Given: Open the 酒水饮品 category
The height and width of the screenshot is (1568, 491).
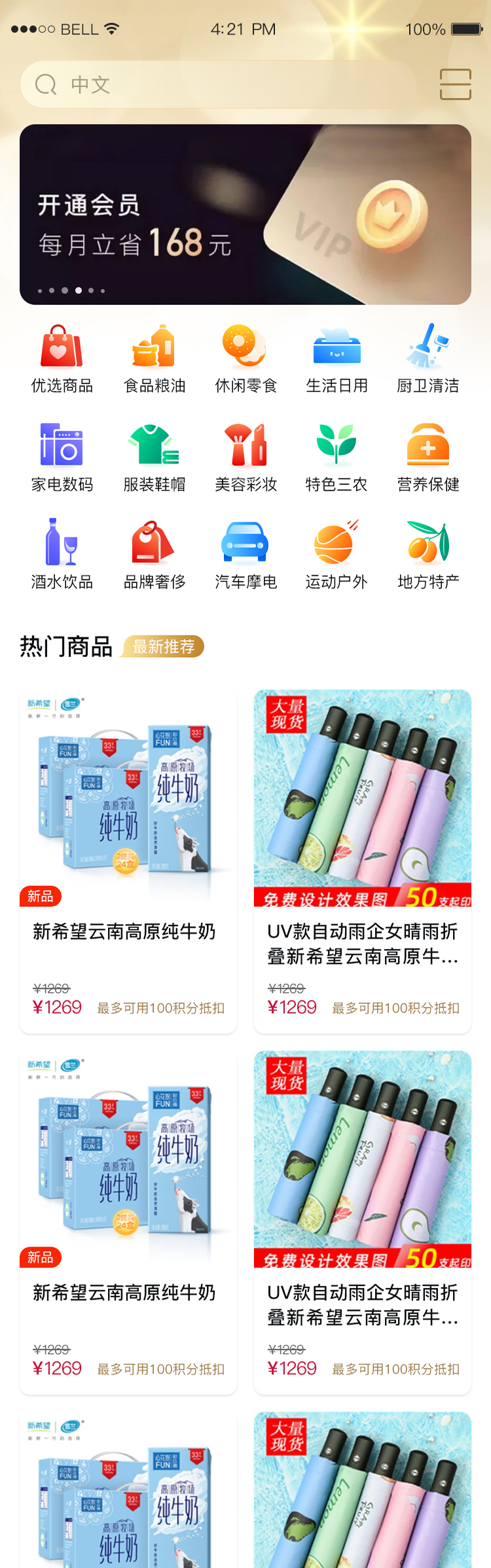Looking at the screenshot, I should (62, 555).
